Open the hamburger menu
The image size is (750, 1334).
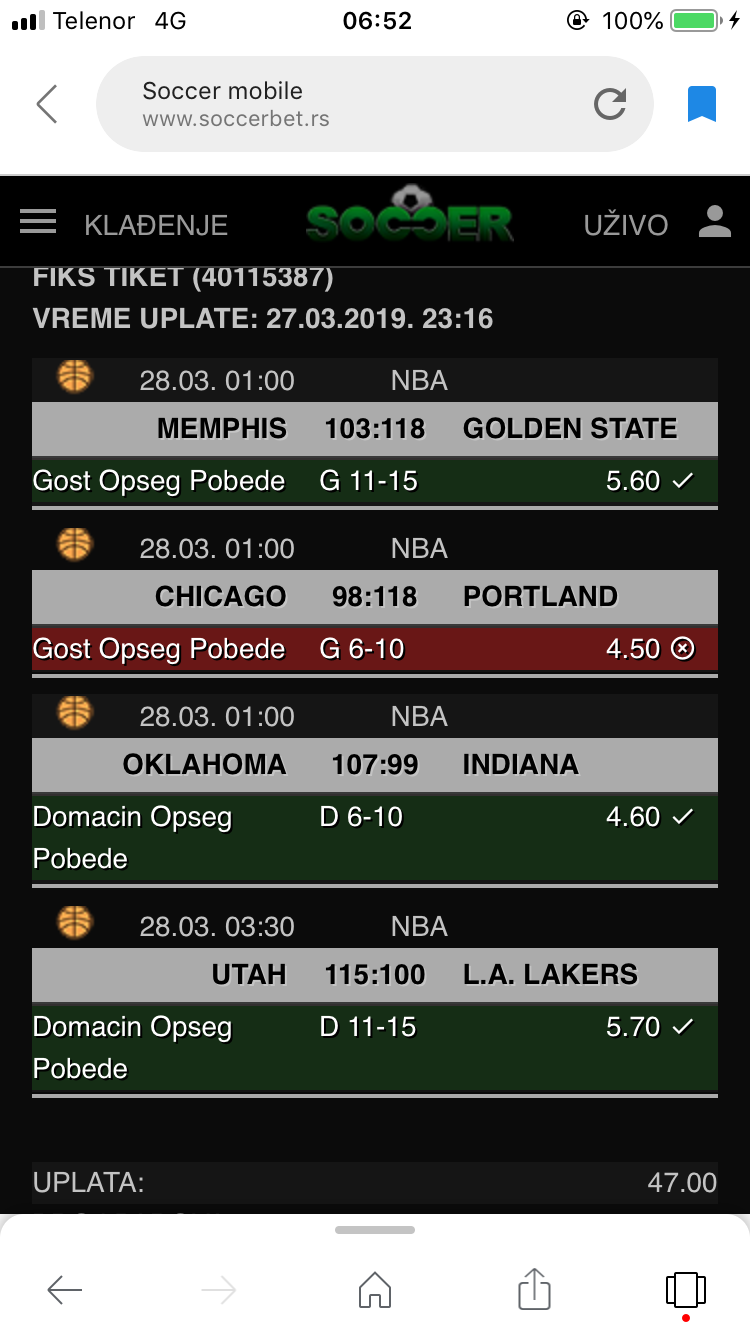[38, 223]
